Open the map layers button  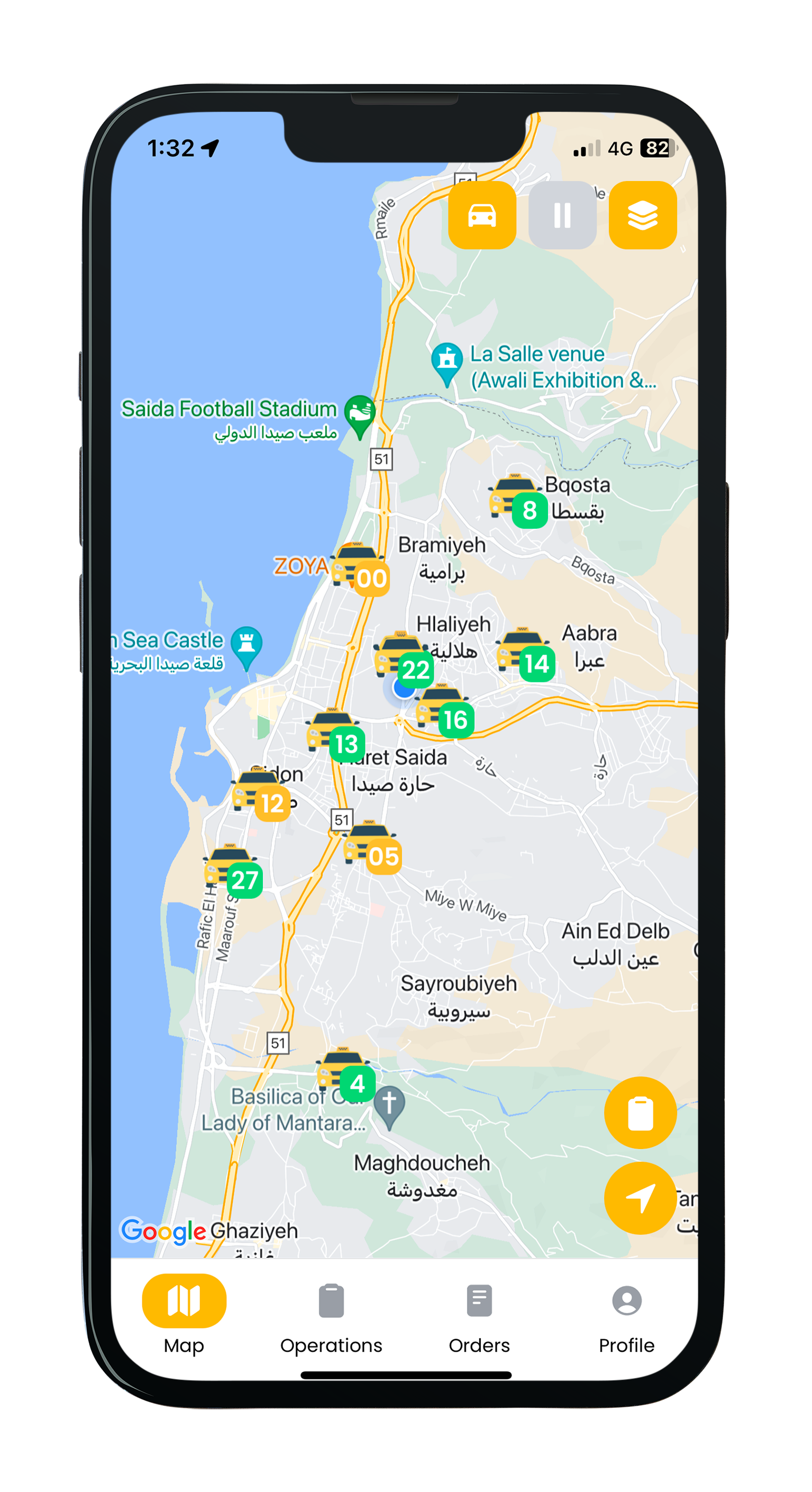click(x=642, y=215)
